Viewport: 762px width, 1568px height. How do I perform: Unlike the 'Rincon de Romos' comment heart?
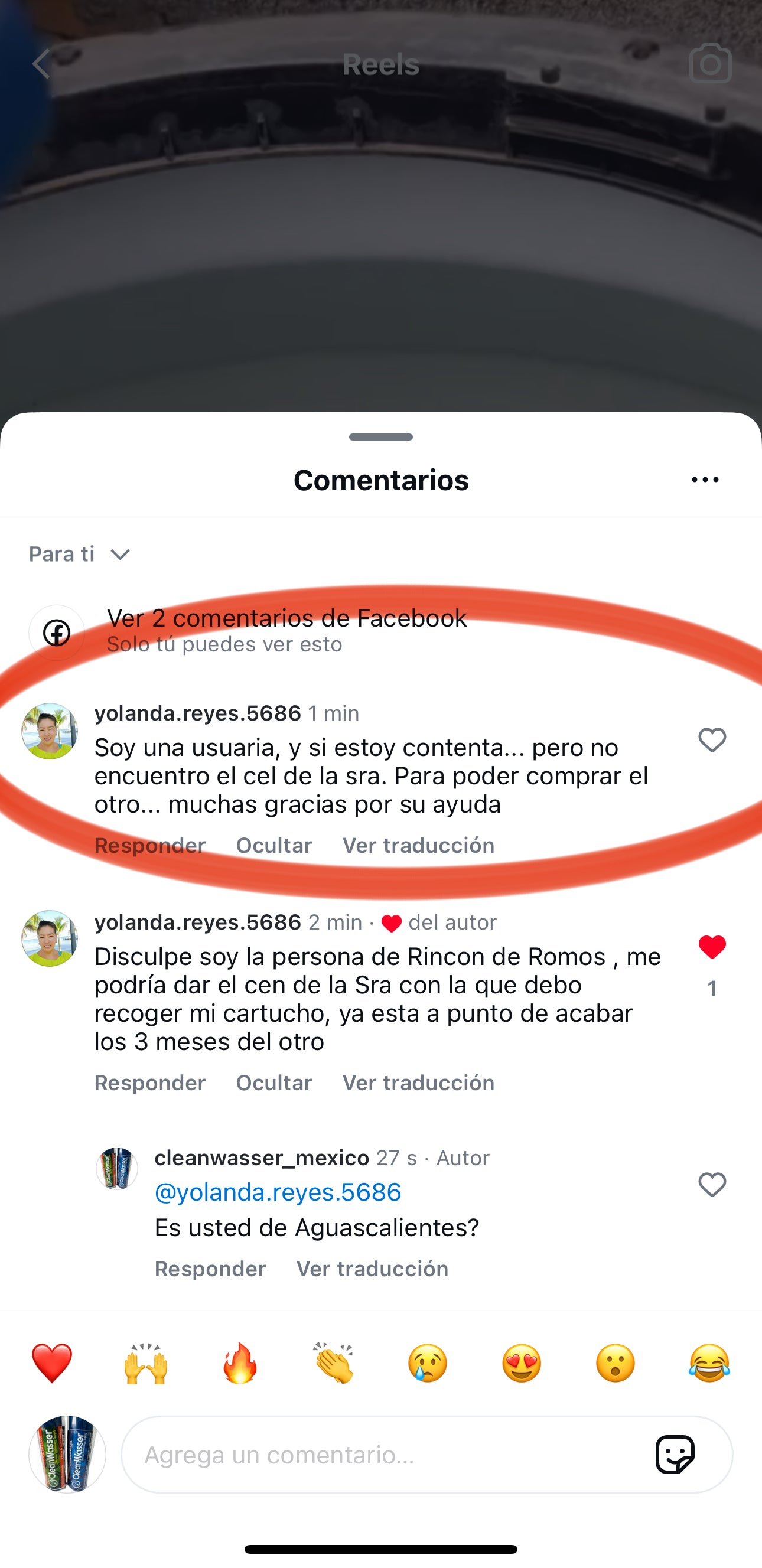click(711, 947)
